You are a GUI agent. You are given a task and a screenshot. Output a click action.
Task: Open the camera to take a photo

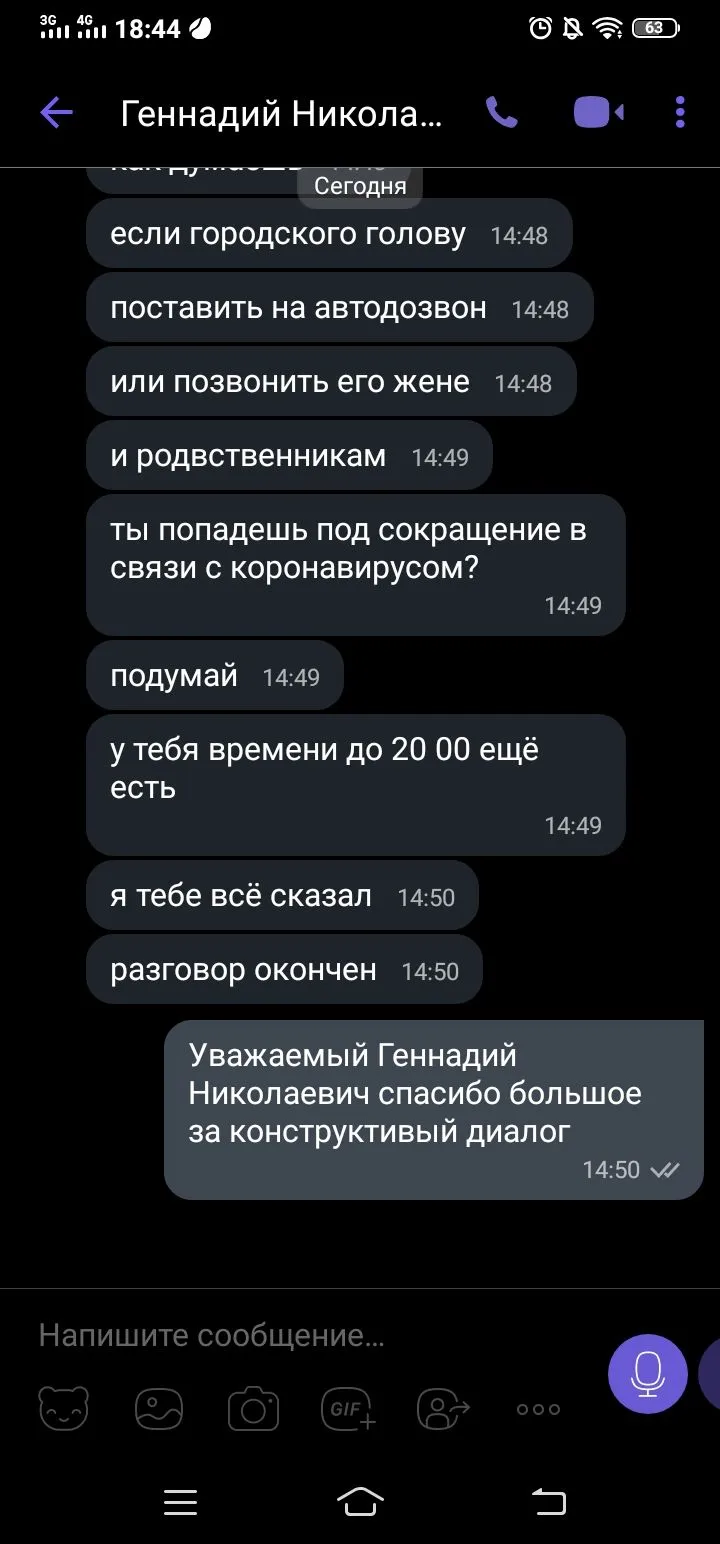[x=253, y=1409]
